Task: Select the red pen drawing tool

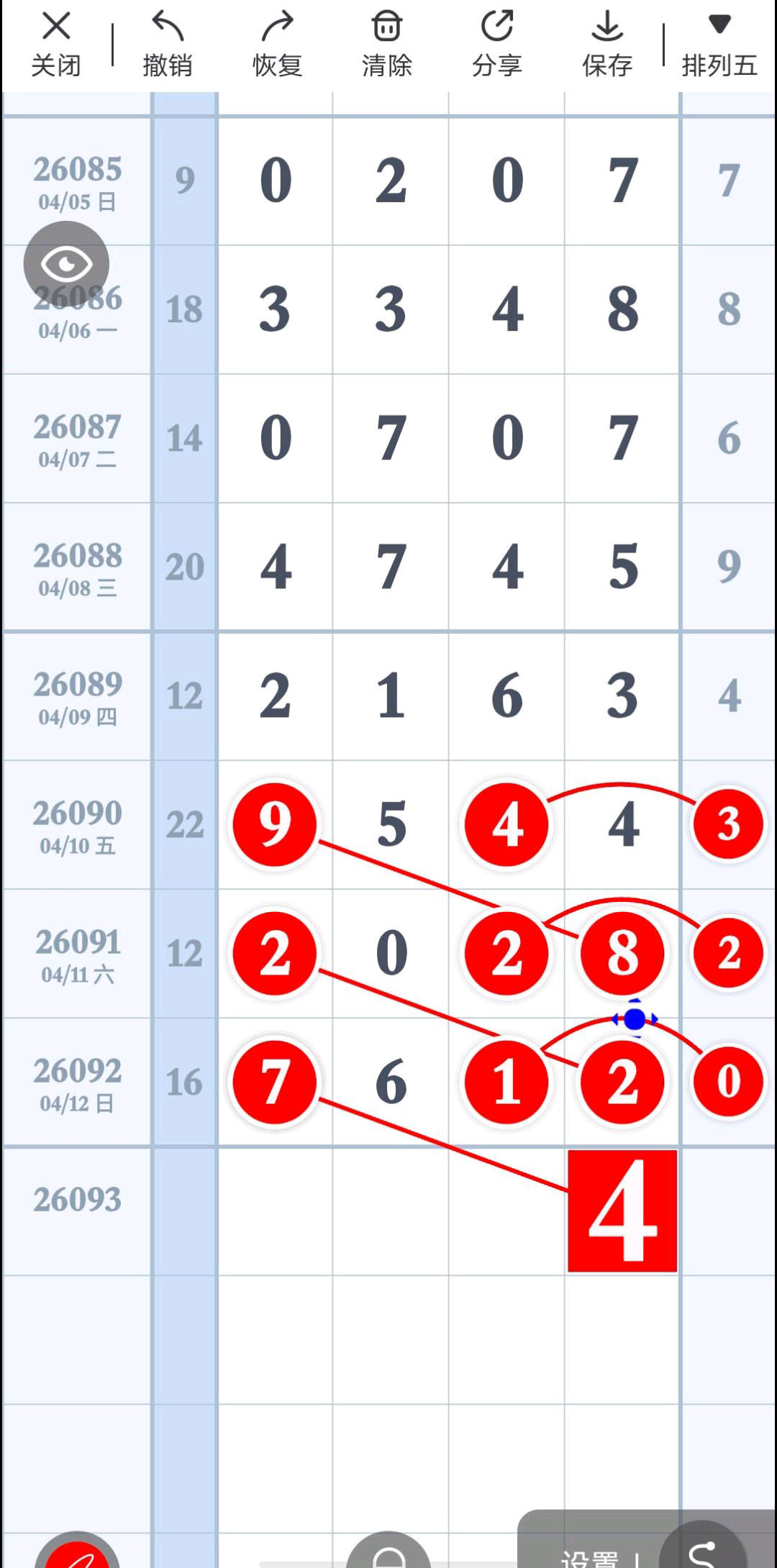Action: pyautogui.click(x=77, y=1555)
